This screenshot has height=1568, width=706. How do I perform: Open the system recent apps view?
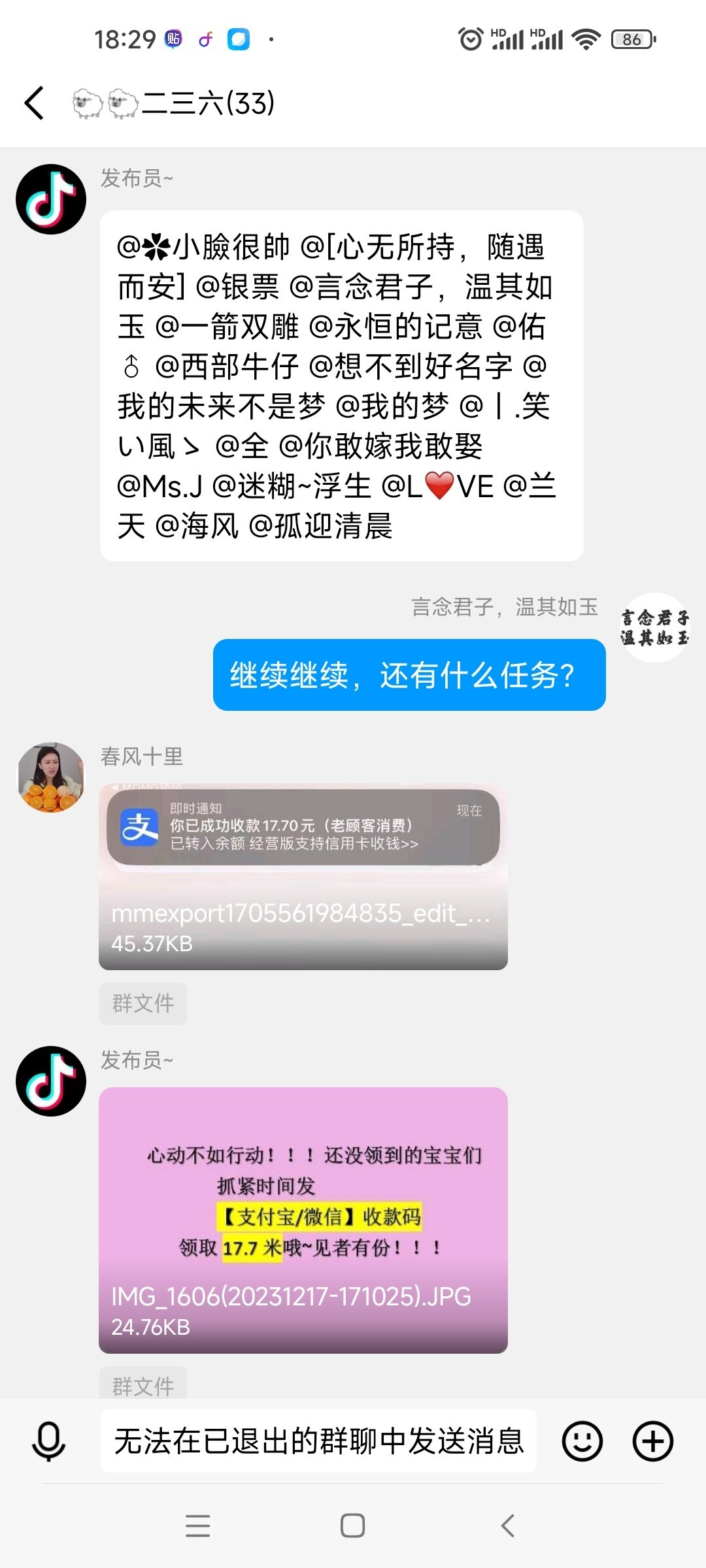[x=198, y=1526]
